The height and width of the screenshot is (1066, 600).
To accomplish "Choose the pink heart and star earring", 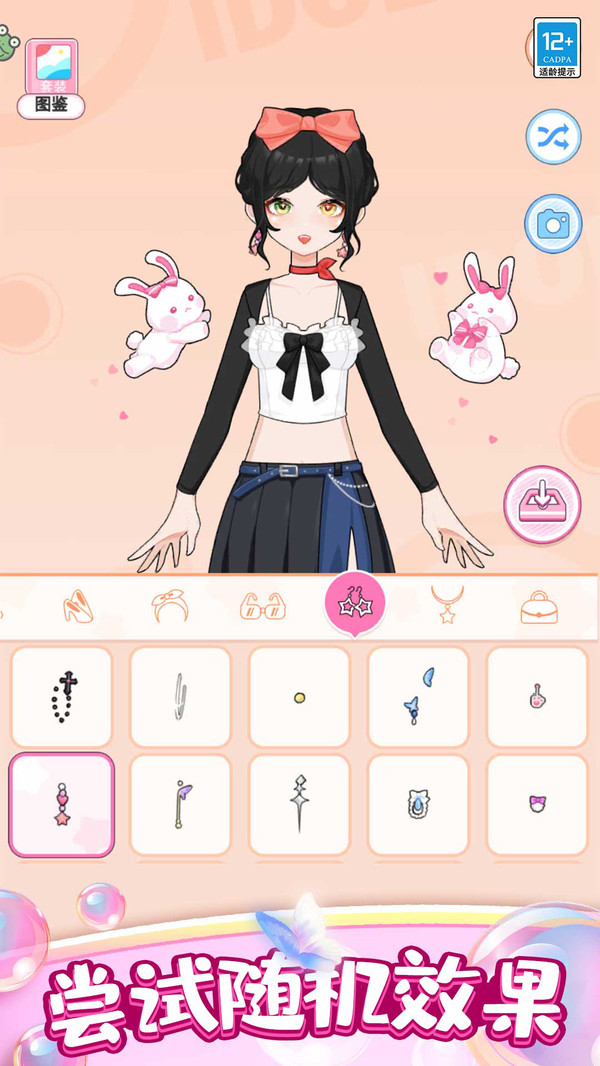I will [x=62, y=805].
